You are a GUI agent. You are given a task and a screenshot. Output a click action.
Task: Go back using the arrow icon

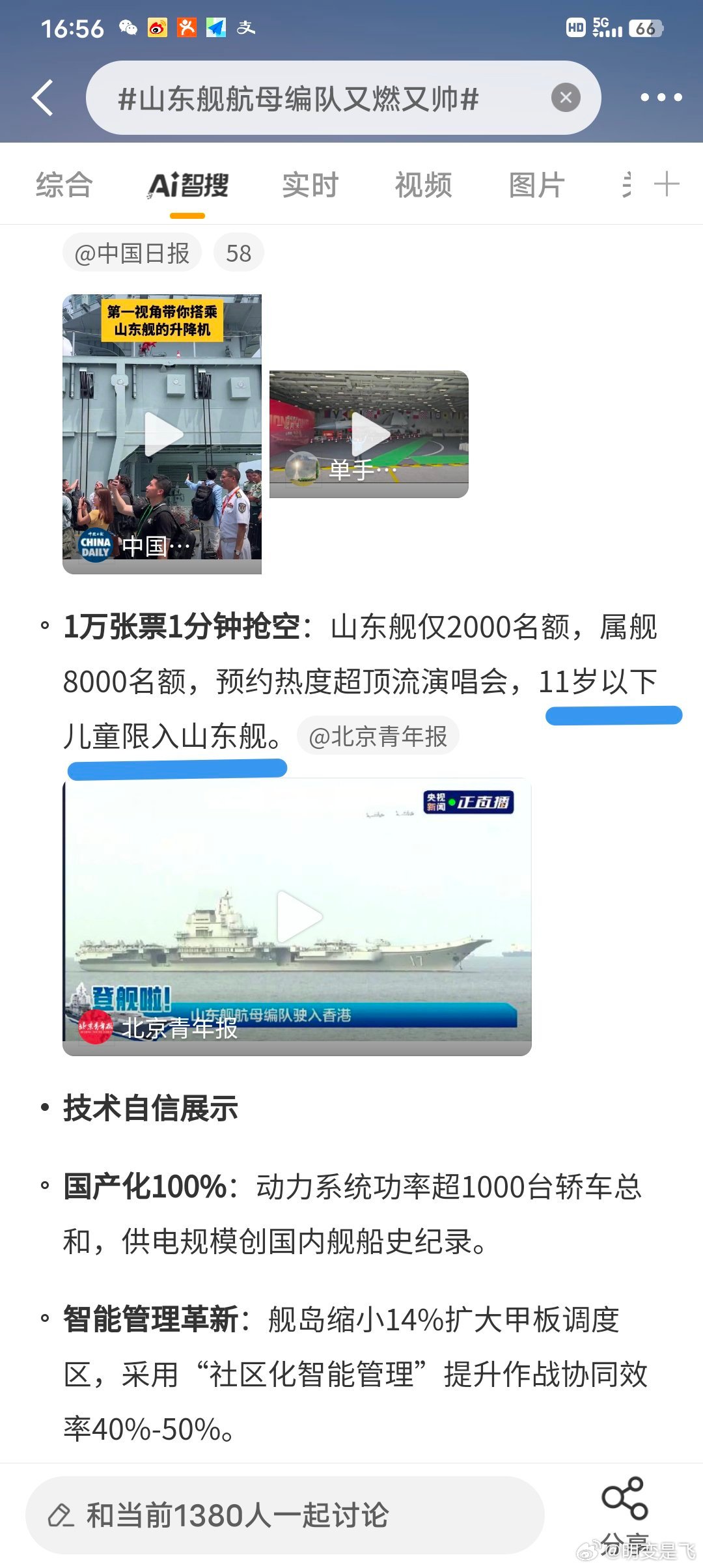click(x=43, y=98)
